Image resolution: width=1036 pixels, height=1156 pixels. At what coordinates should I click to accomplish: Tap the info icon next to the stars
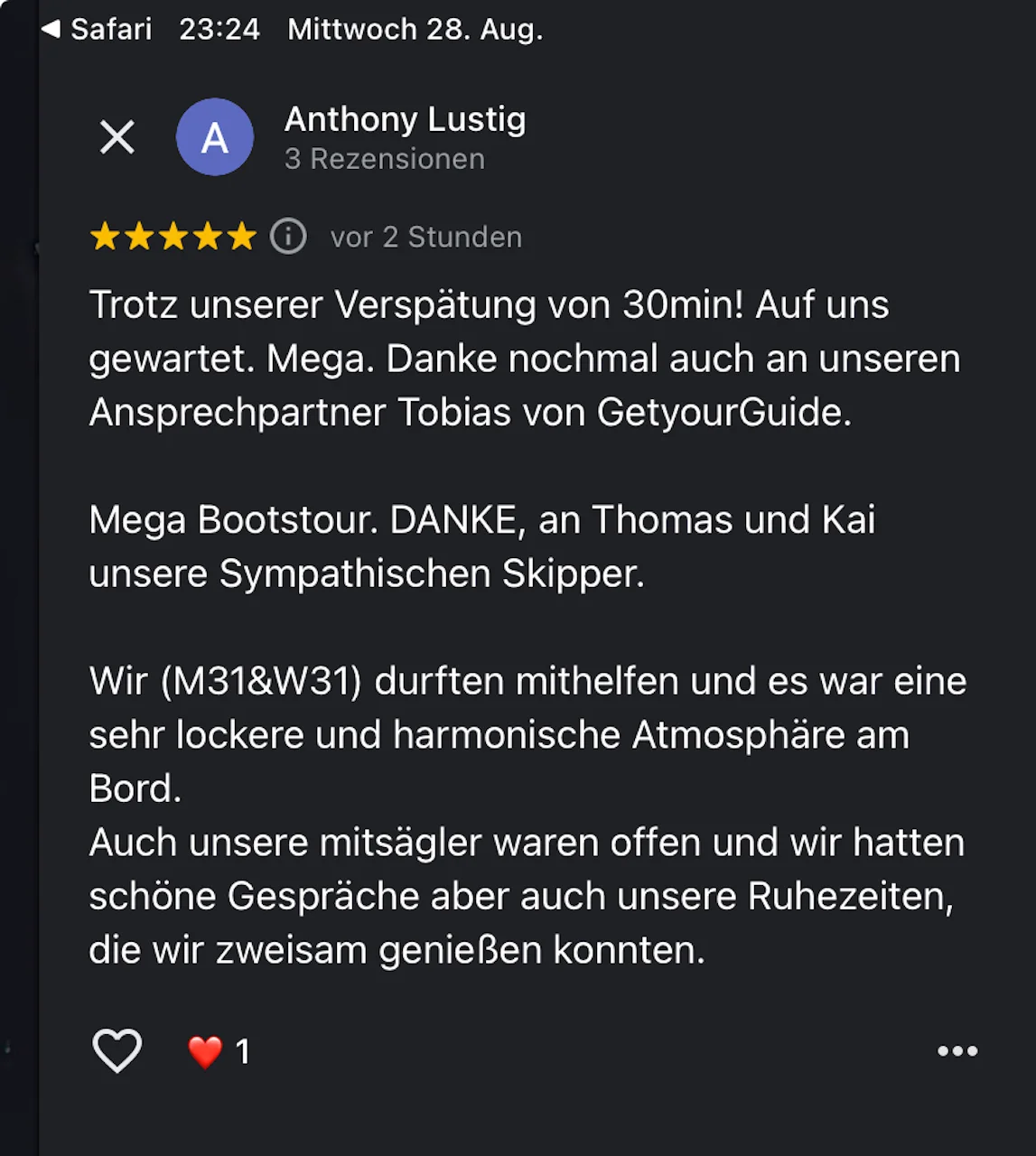[287, 237]
